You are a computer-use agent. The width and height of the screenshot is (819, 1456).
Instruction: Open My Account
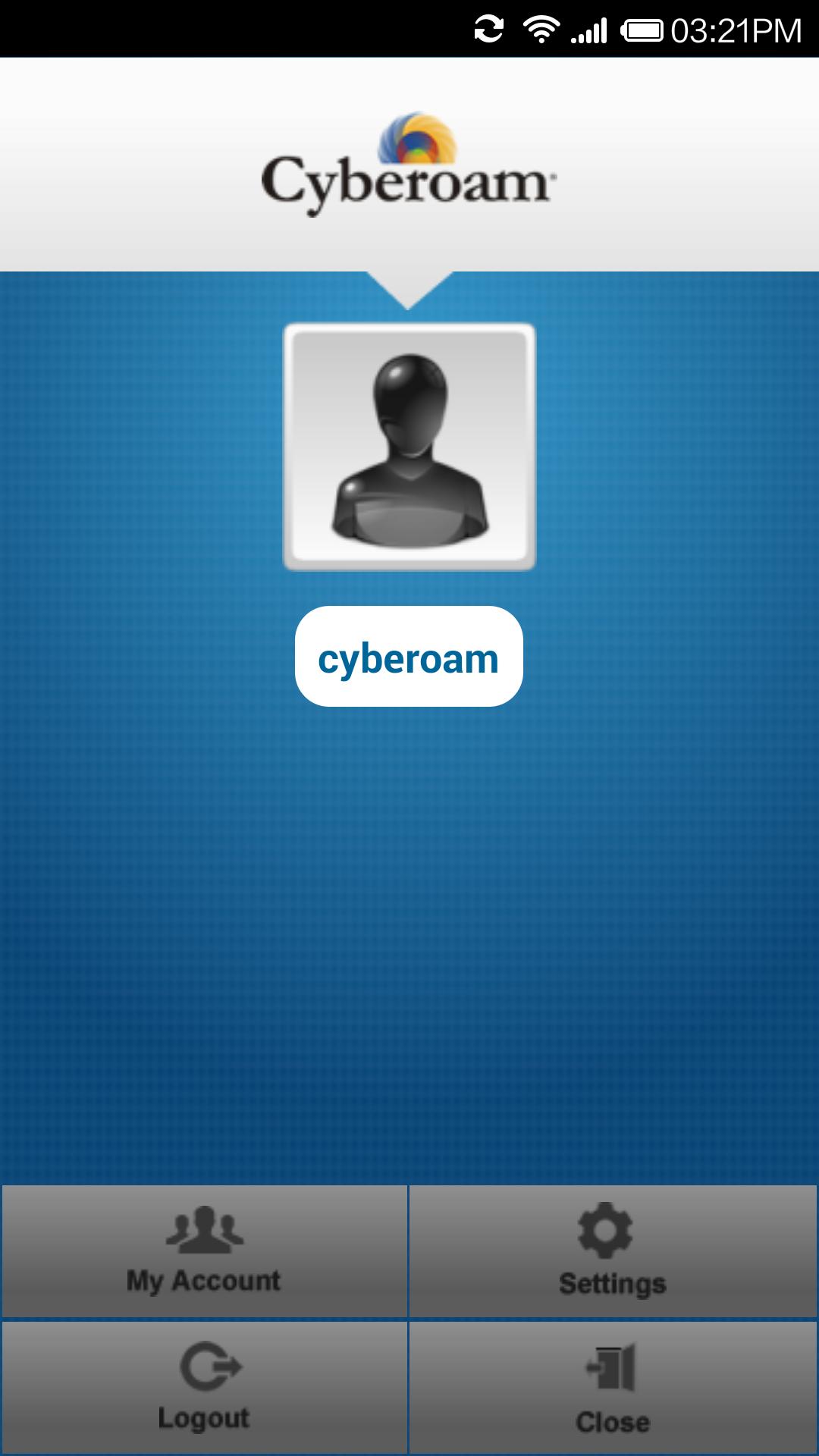[x=203, y=1249]
